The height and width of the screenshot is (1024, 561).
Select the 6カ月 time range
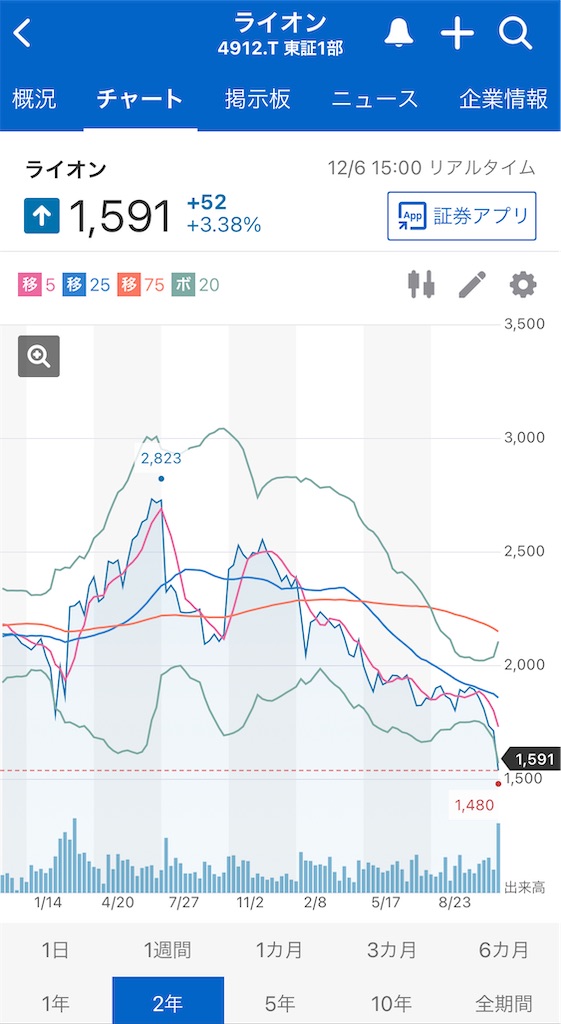coord(504,950)
